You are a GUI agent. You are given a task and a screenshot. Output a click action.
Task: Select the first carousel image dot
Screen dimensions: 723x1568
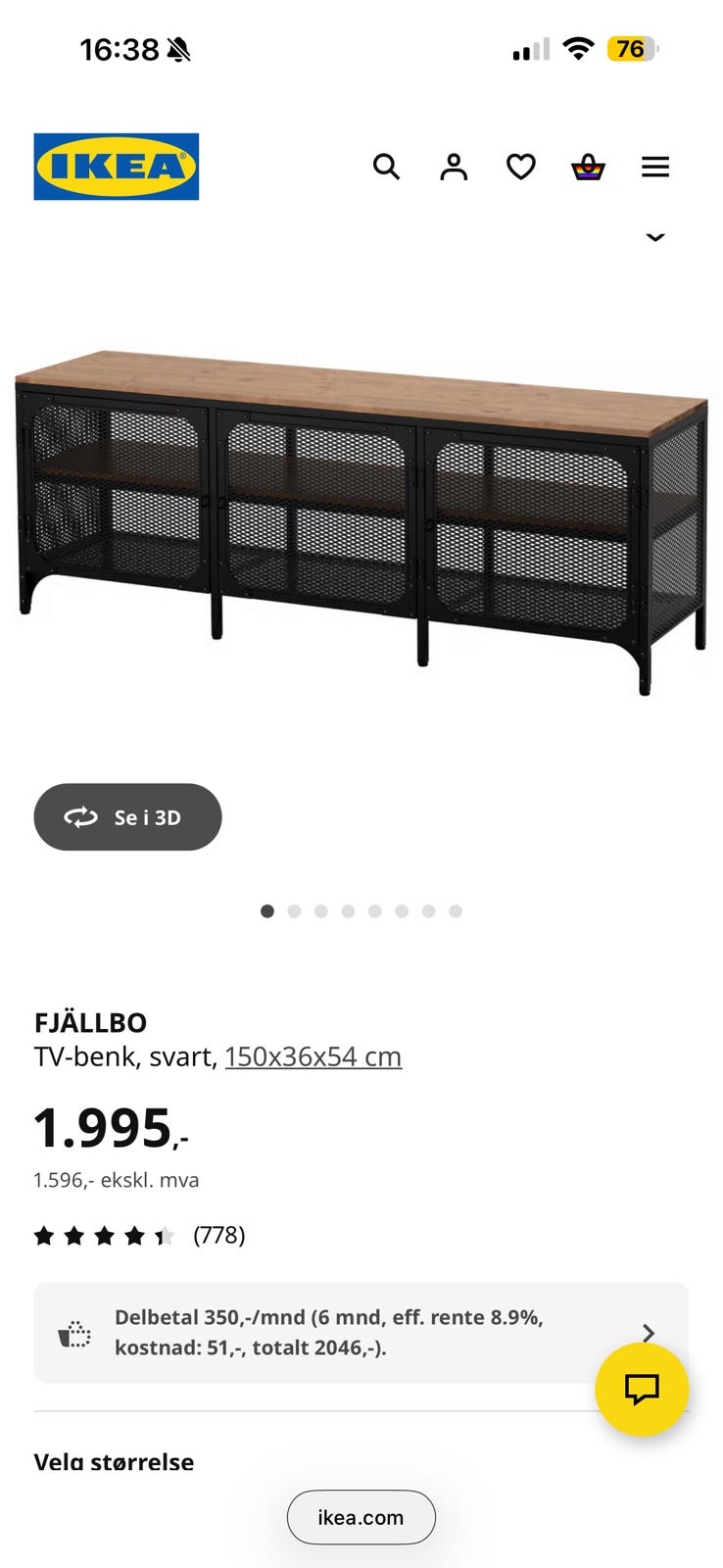click(267, 910)
